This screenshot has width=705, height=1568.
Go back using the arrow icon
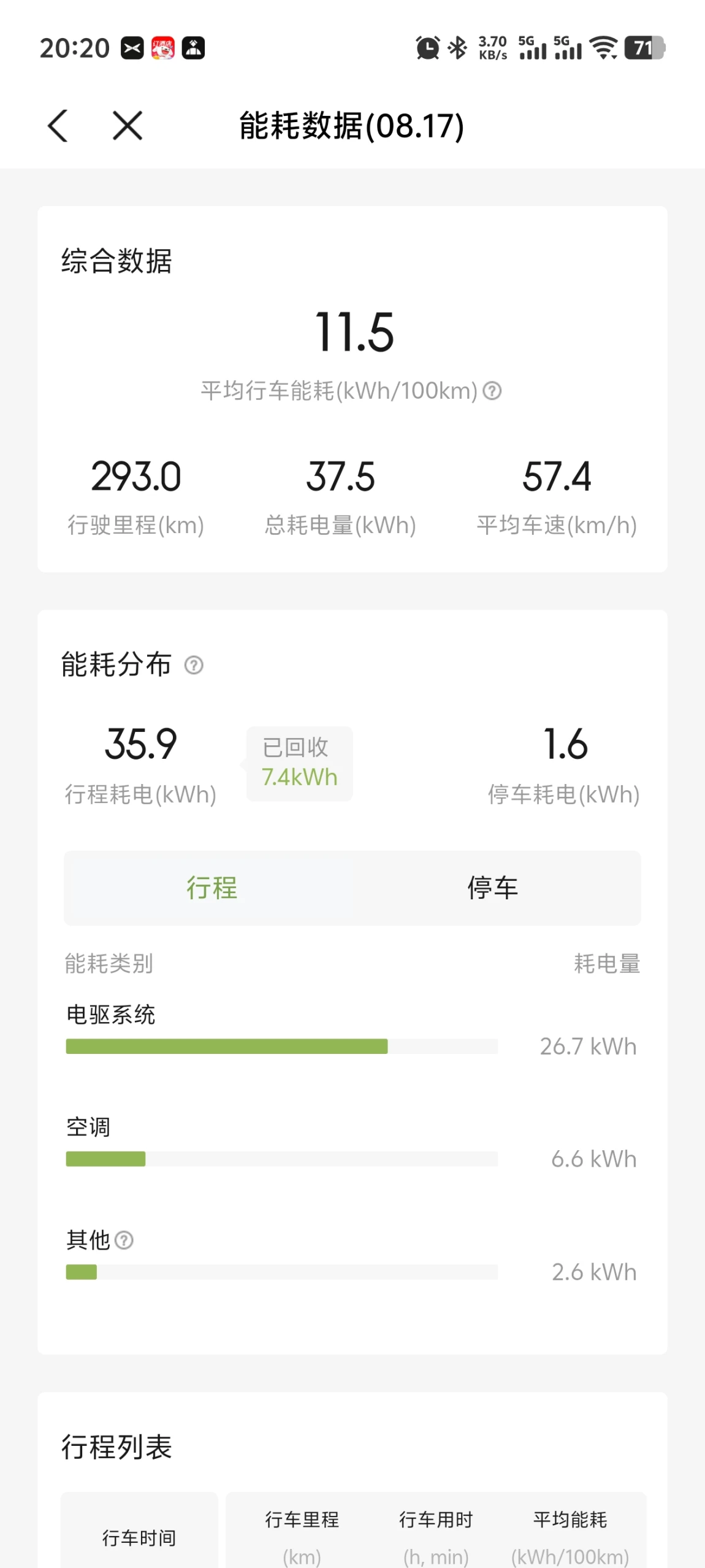(x=58, y=126)
